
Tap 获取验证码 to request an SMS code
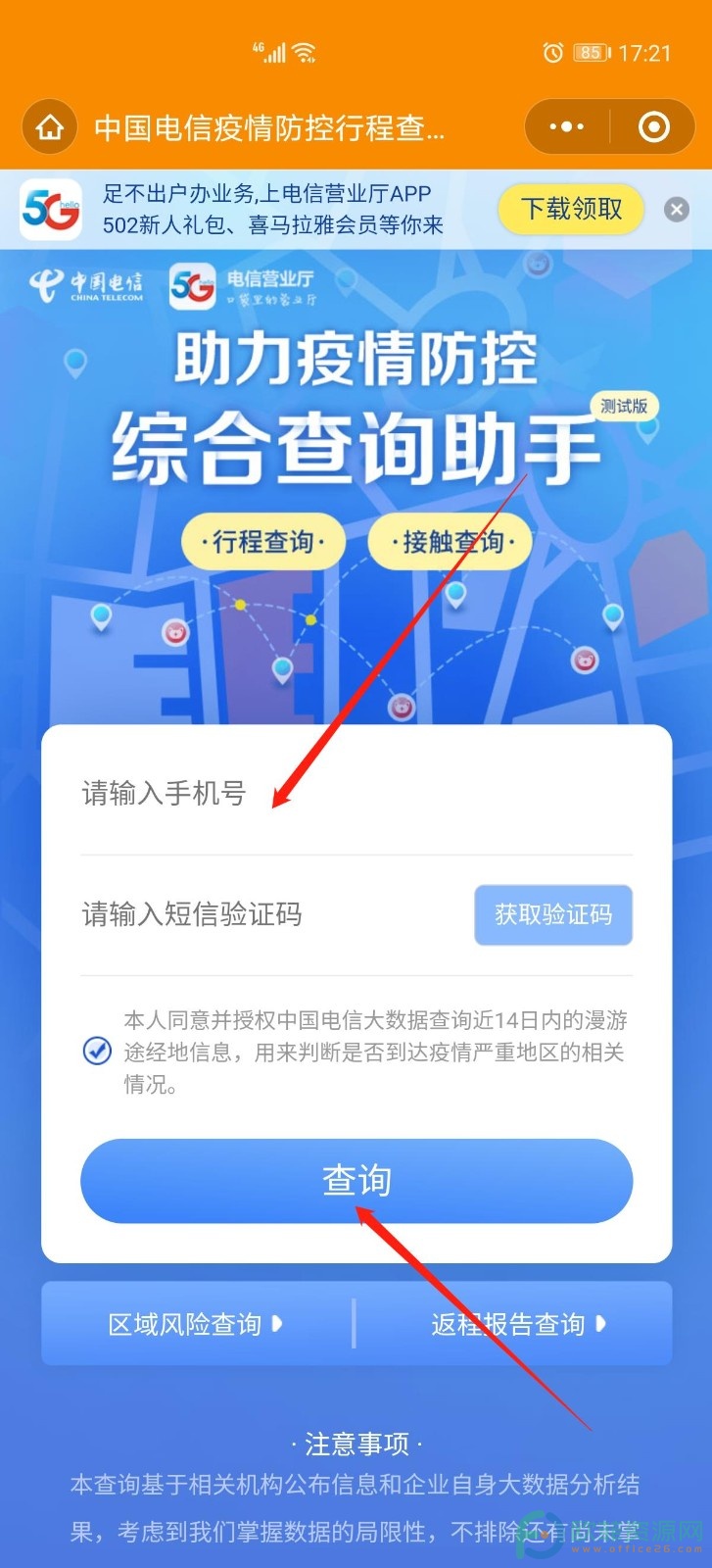[553, 915]
